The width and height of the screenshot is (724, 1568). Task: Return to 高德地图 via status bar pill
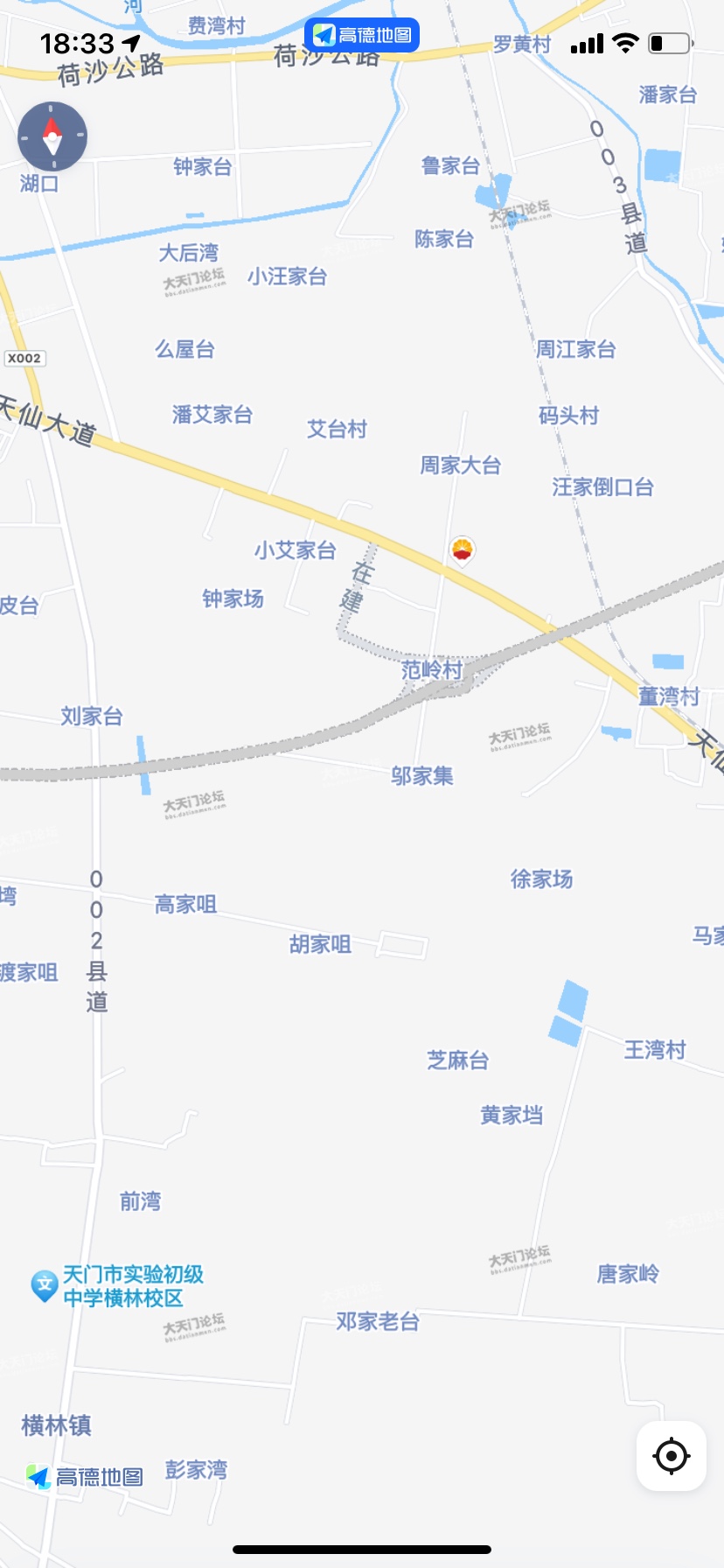pyautogui.click(x=362, y=35)
